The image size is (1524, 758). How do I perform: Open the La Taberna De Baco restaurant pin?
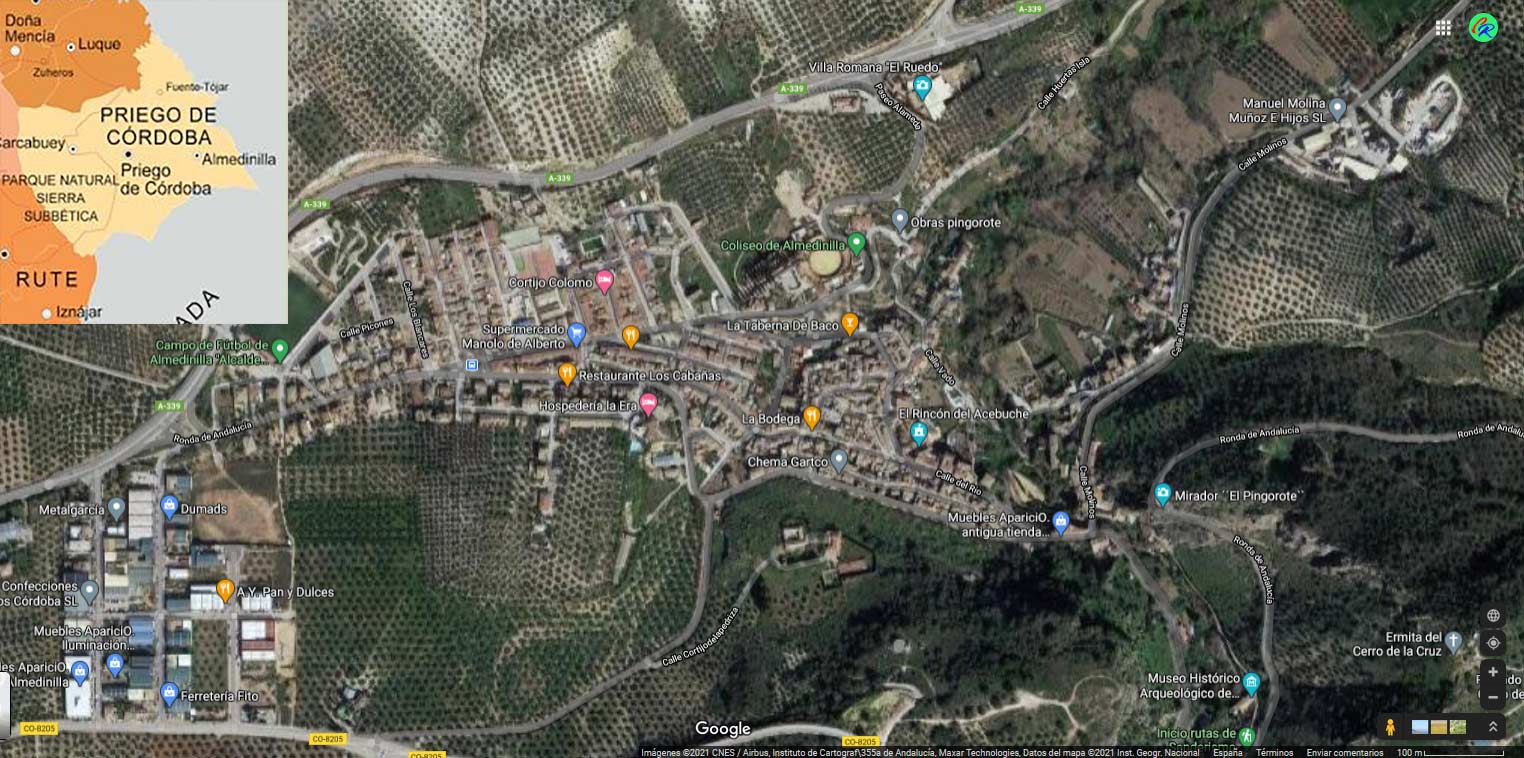coord(850,322)
